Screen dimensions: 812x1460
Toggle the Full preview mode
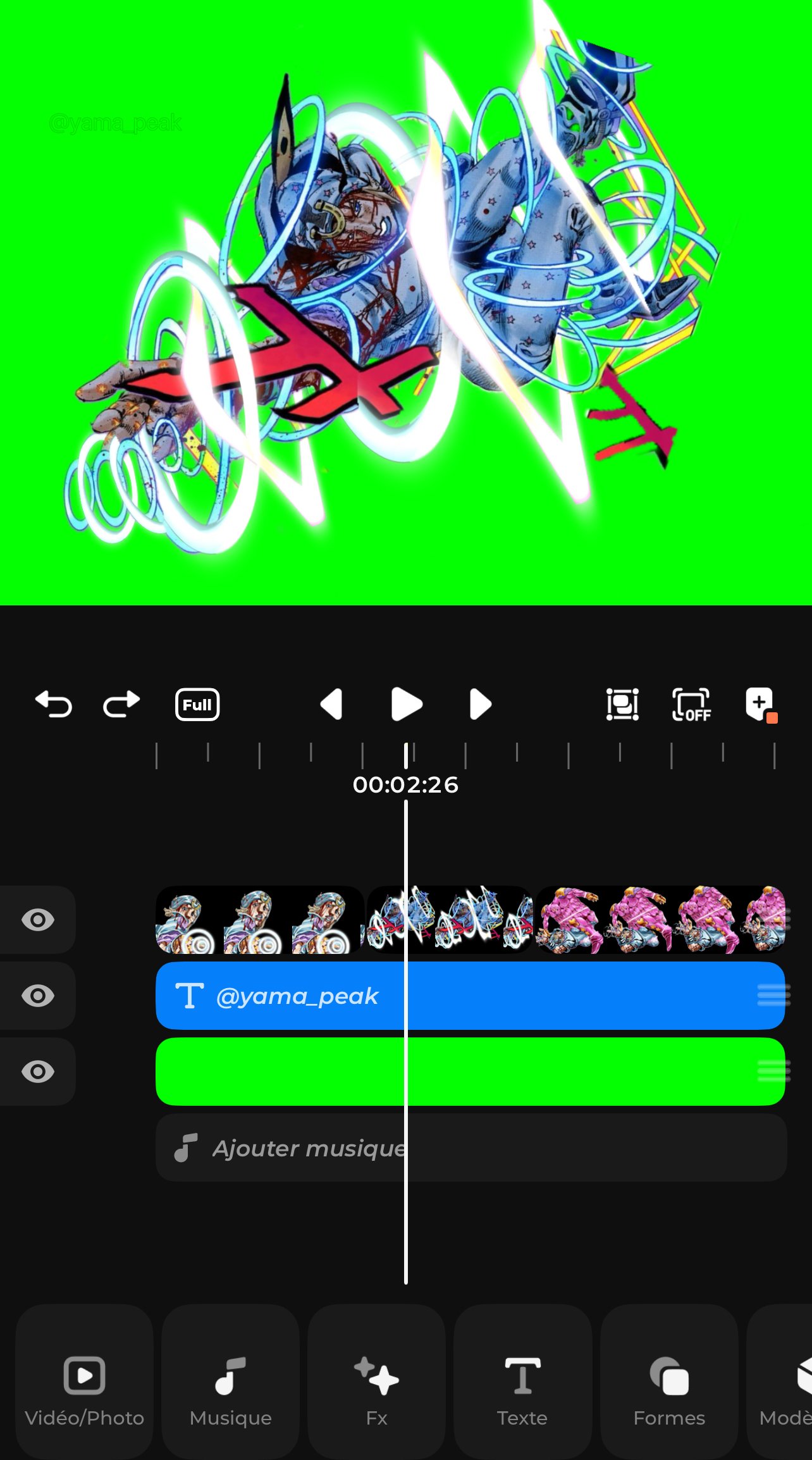(x=197, y=705)
